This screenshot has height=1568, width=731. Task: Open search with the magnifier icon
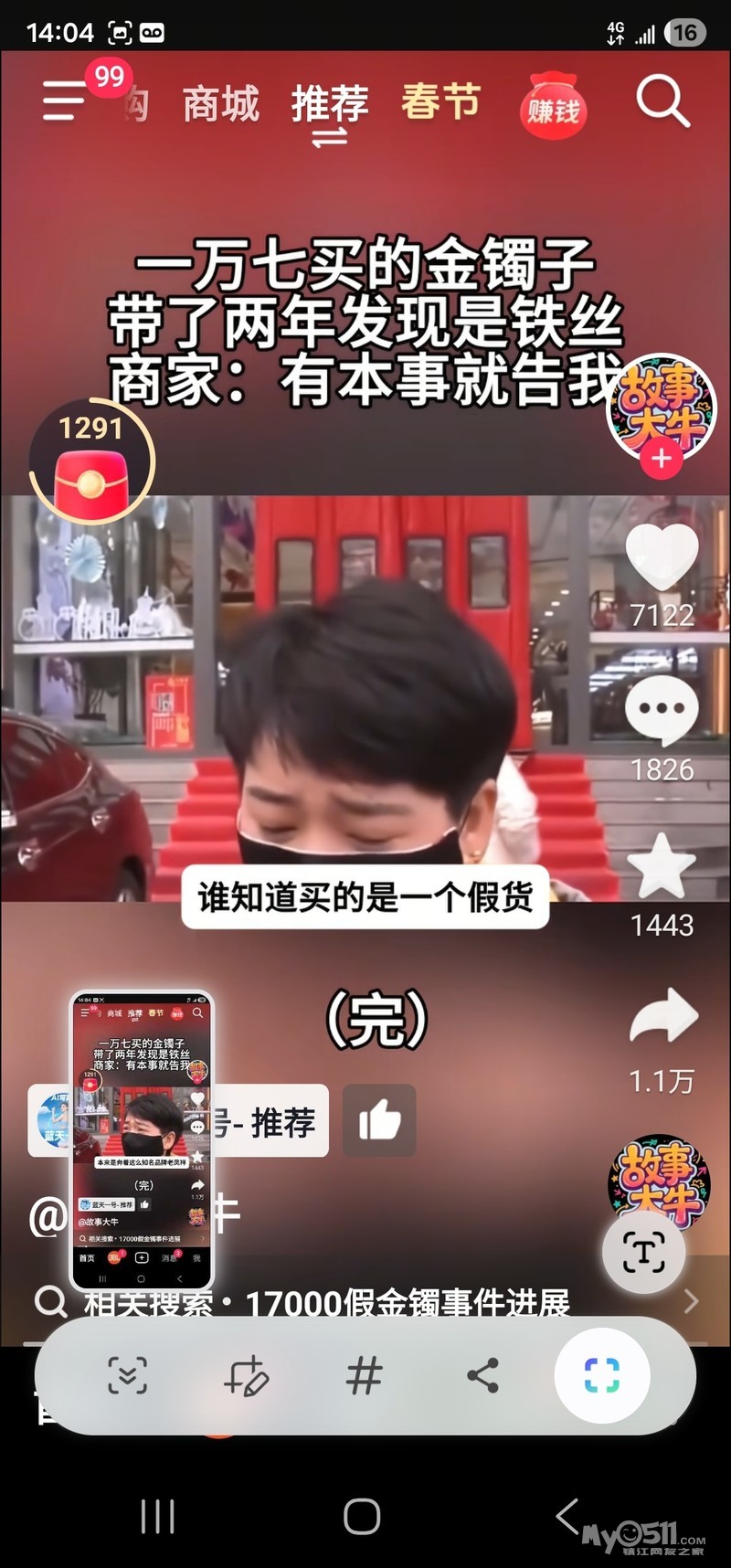(x=662, y=101)
